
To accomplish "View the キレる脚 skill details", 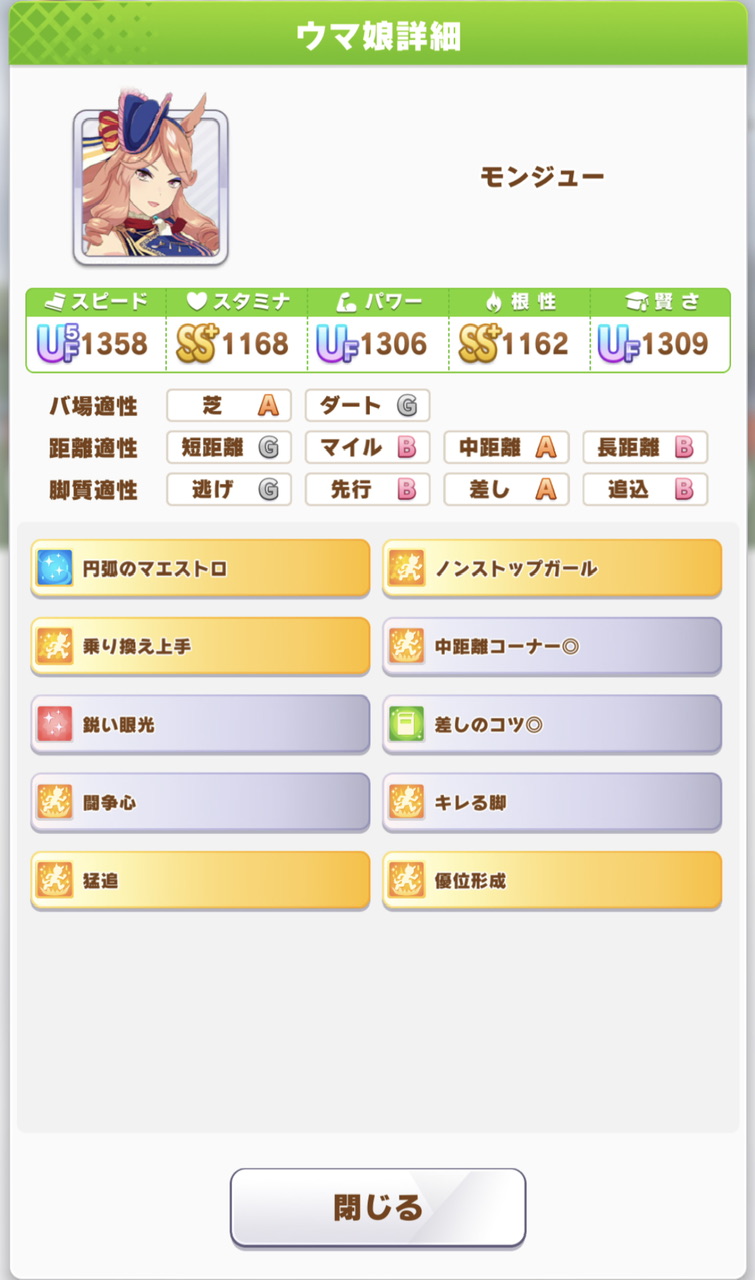I will 552,803.
